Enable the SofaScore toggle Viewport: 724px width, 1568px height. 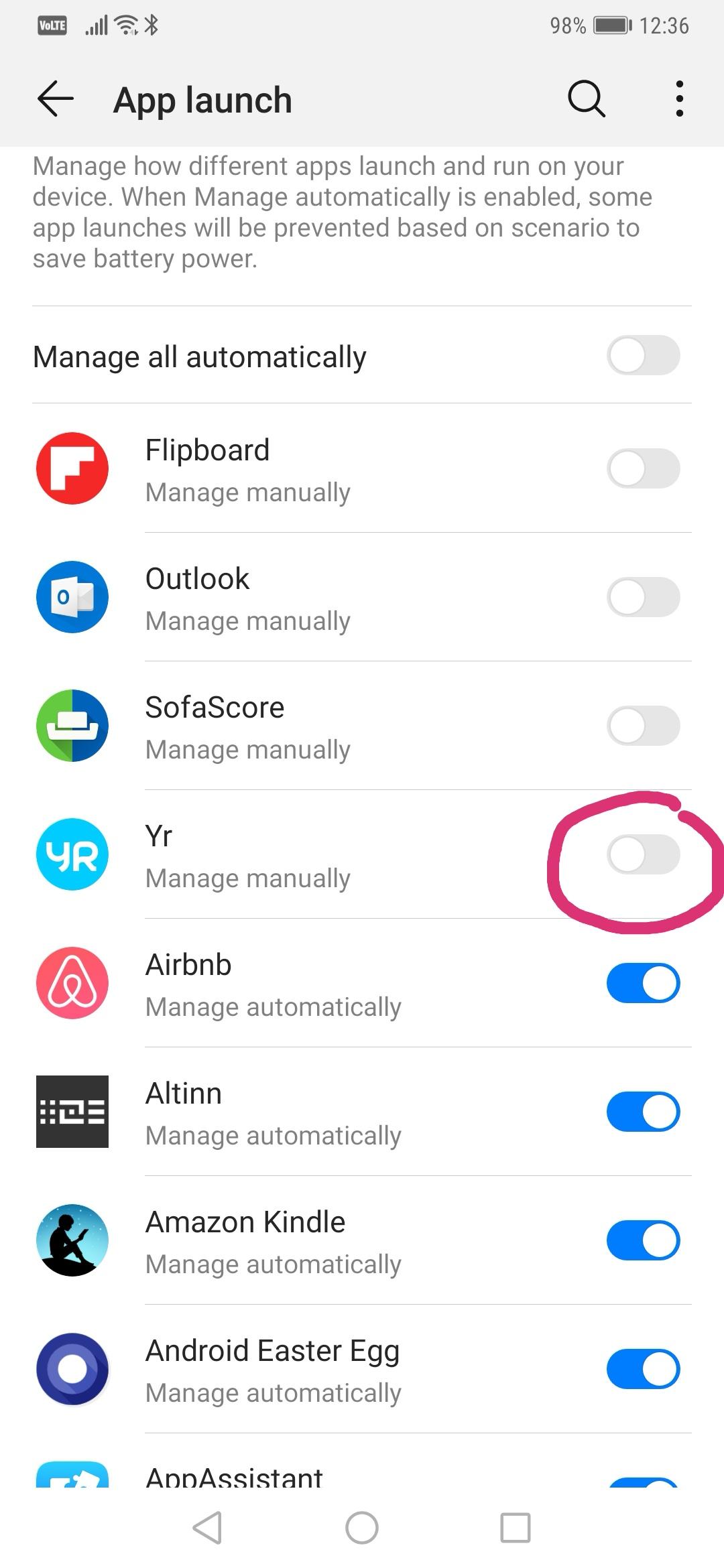[644, 726]
